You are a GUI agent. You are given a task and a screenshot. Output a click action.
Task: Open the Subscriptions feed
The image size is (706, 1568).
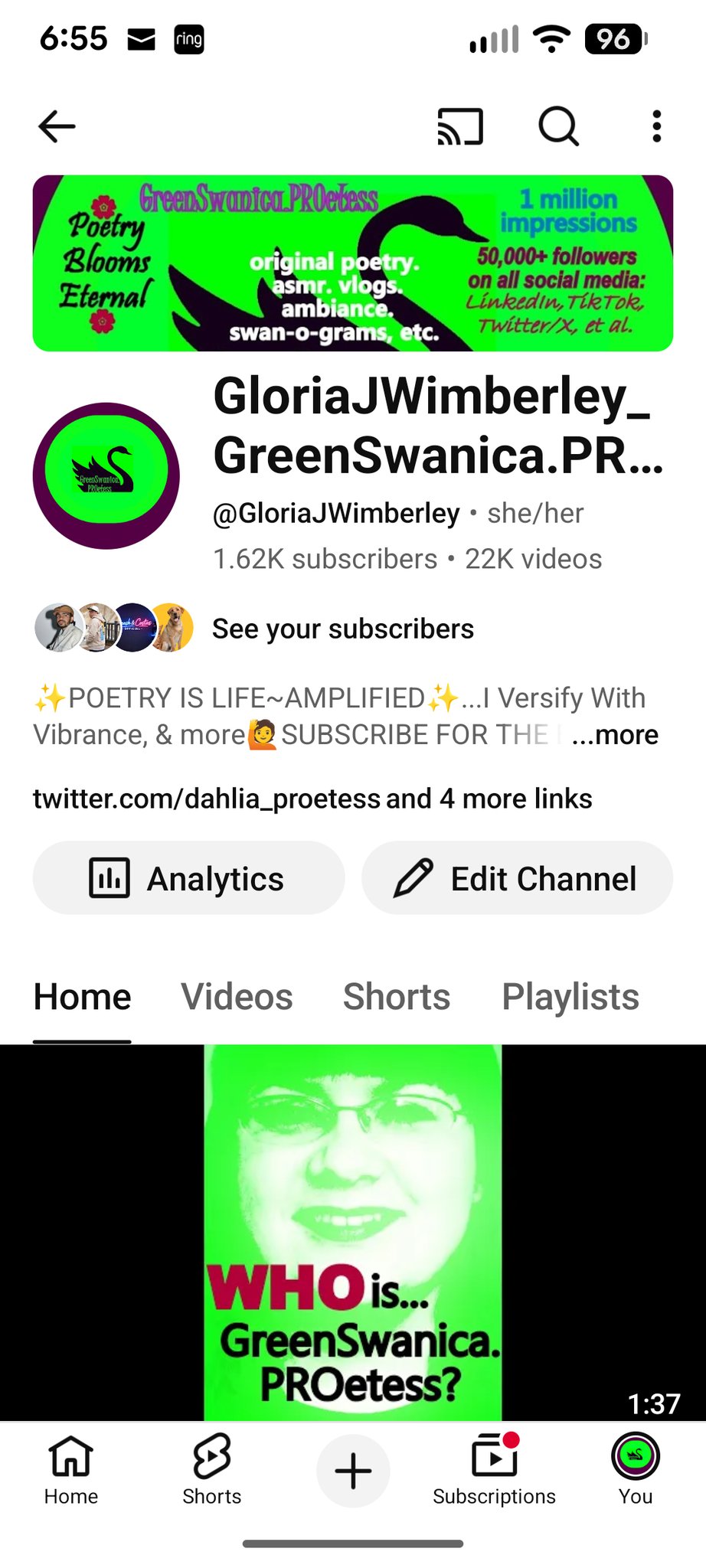point(494,1470)
